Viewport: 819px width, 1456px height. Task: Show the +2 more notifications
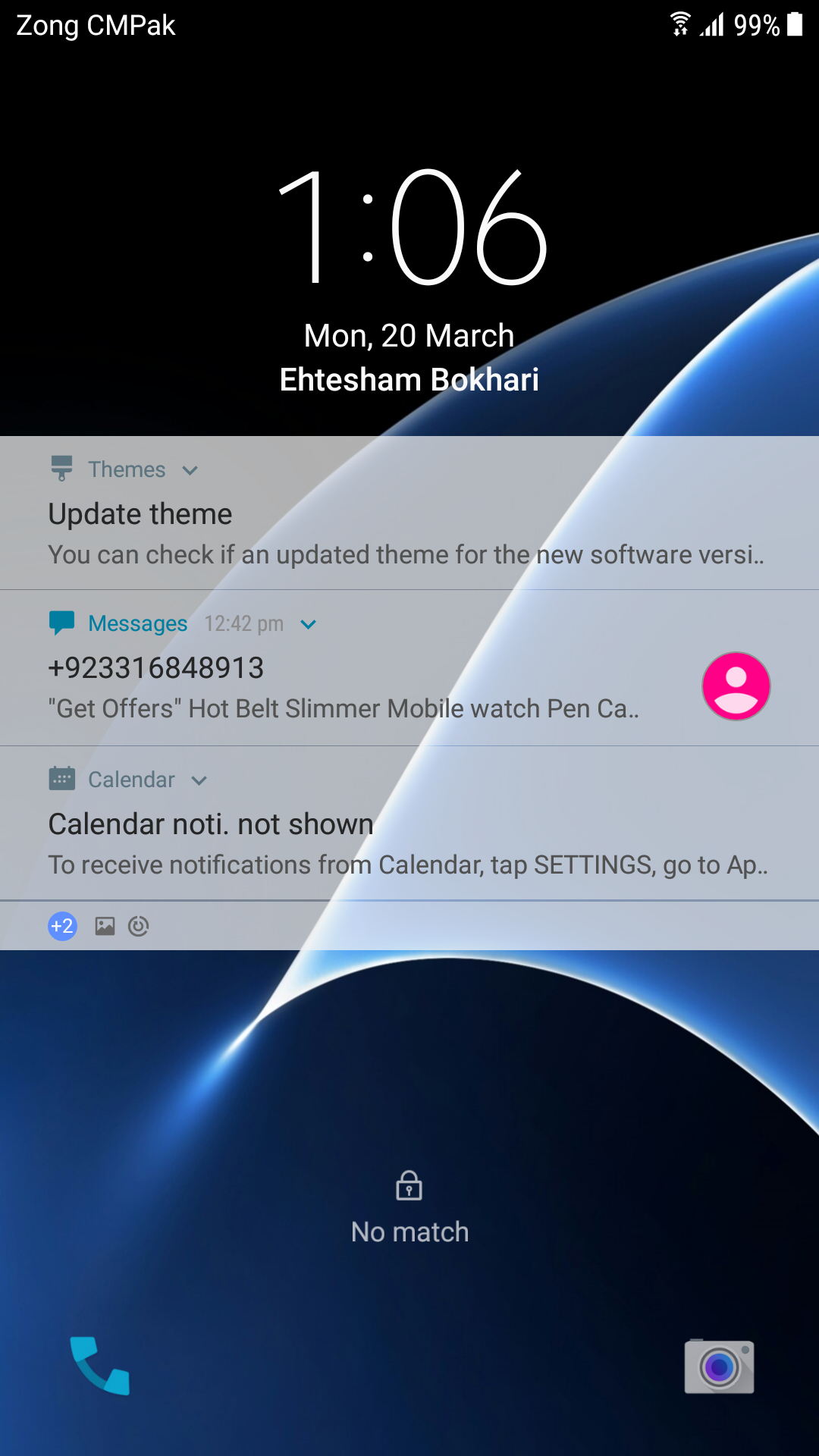63,926
